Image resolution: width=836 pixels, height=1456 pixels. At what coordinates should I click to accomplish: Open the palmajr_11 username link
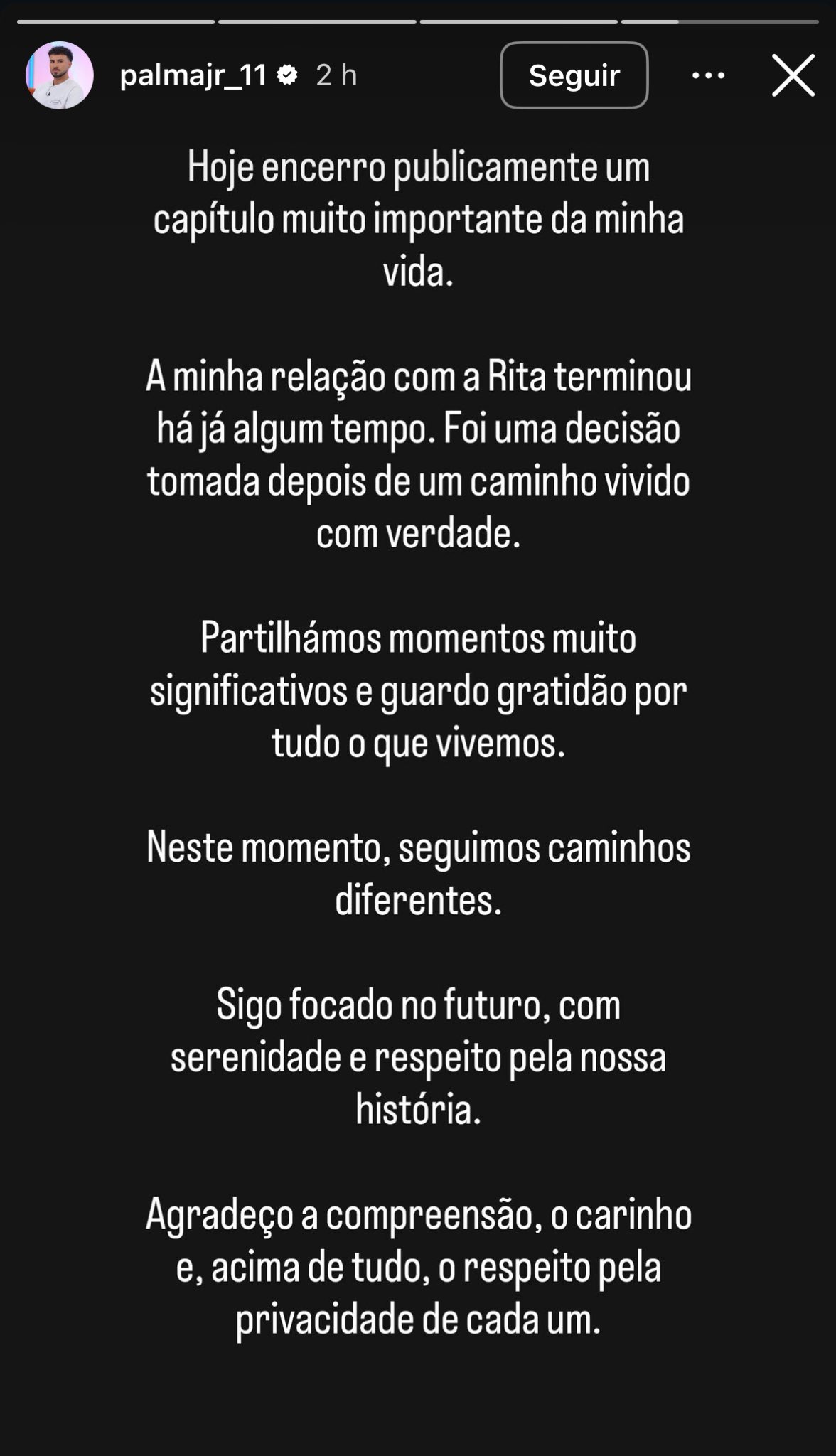coord(193,75)
